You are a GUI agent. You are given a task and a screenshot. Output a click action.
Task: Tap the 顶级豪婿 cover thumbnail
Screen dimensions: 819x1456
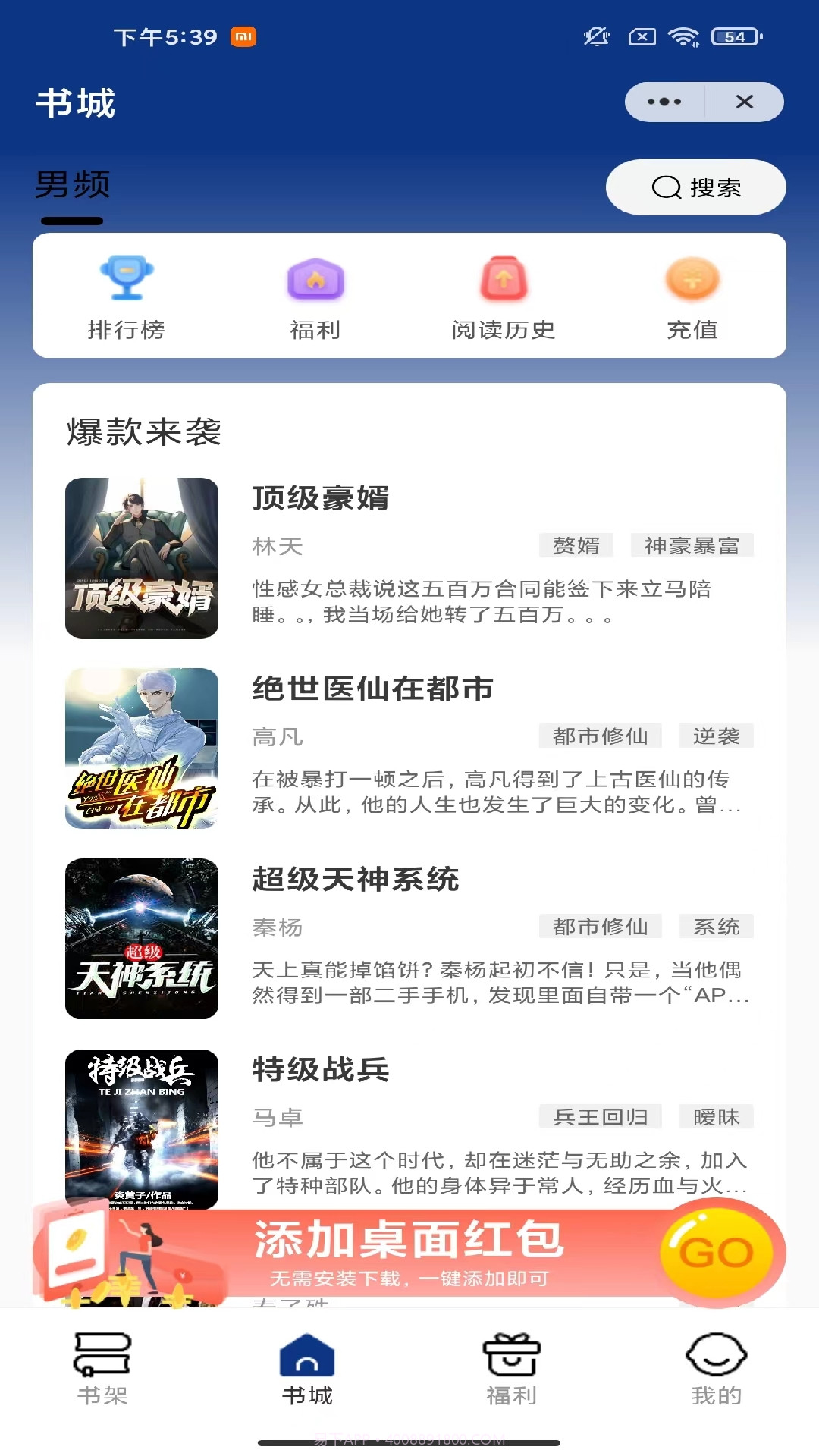141,558
